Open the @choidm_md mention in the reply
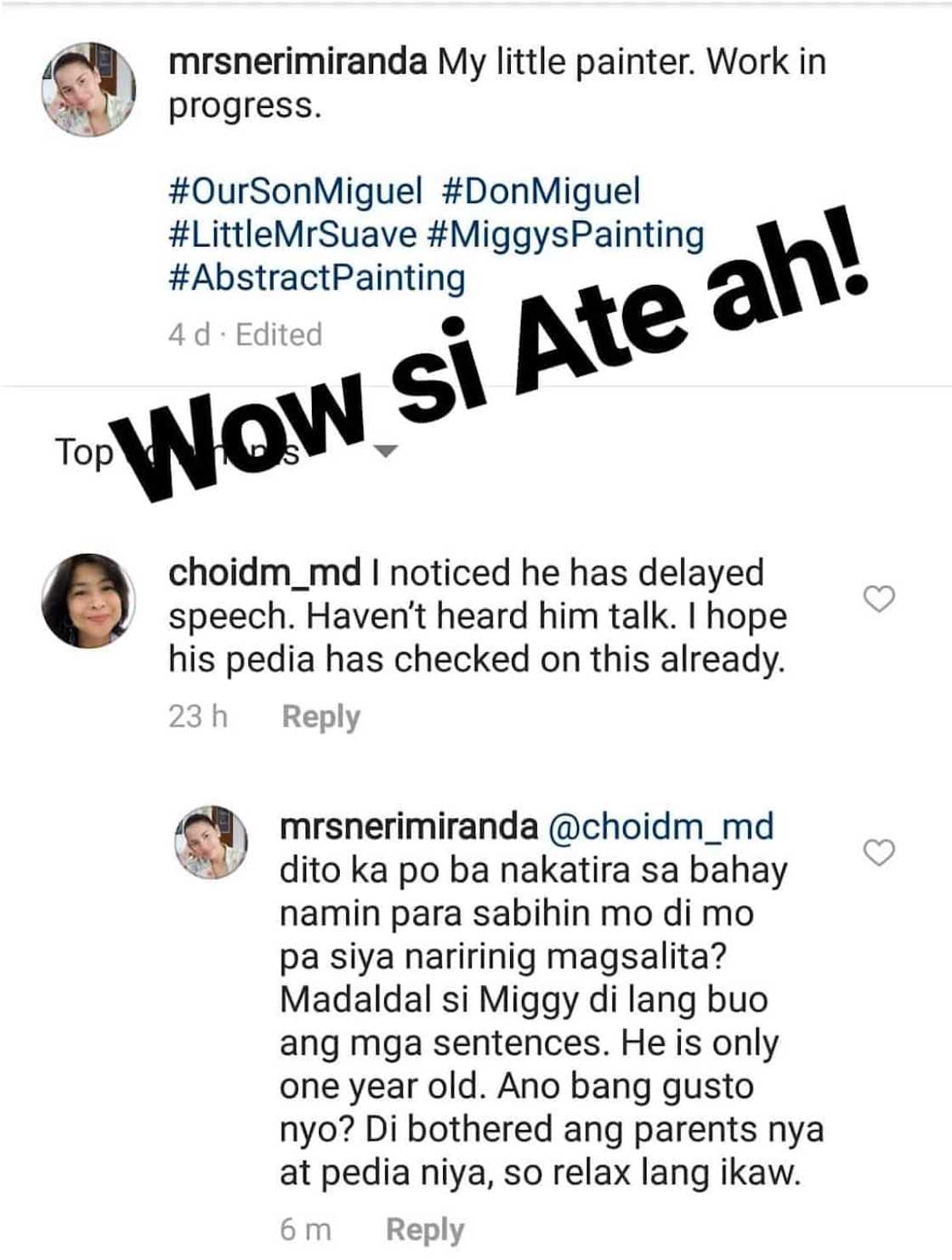952x1260 pixels. (660, 826)
